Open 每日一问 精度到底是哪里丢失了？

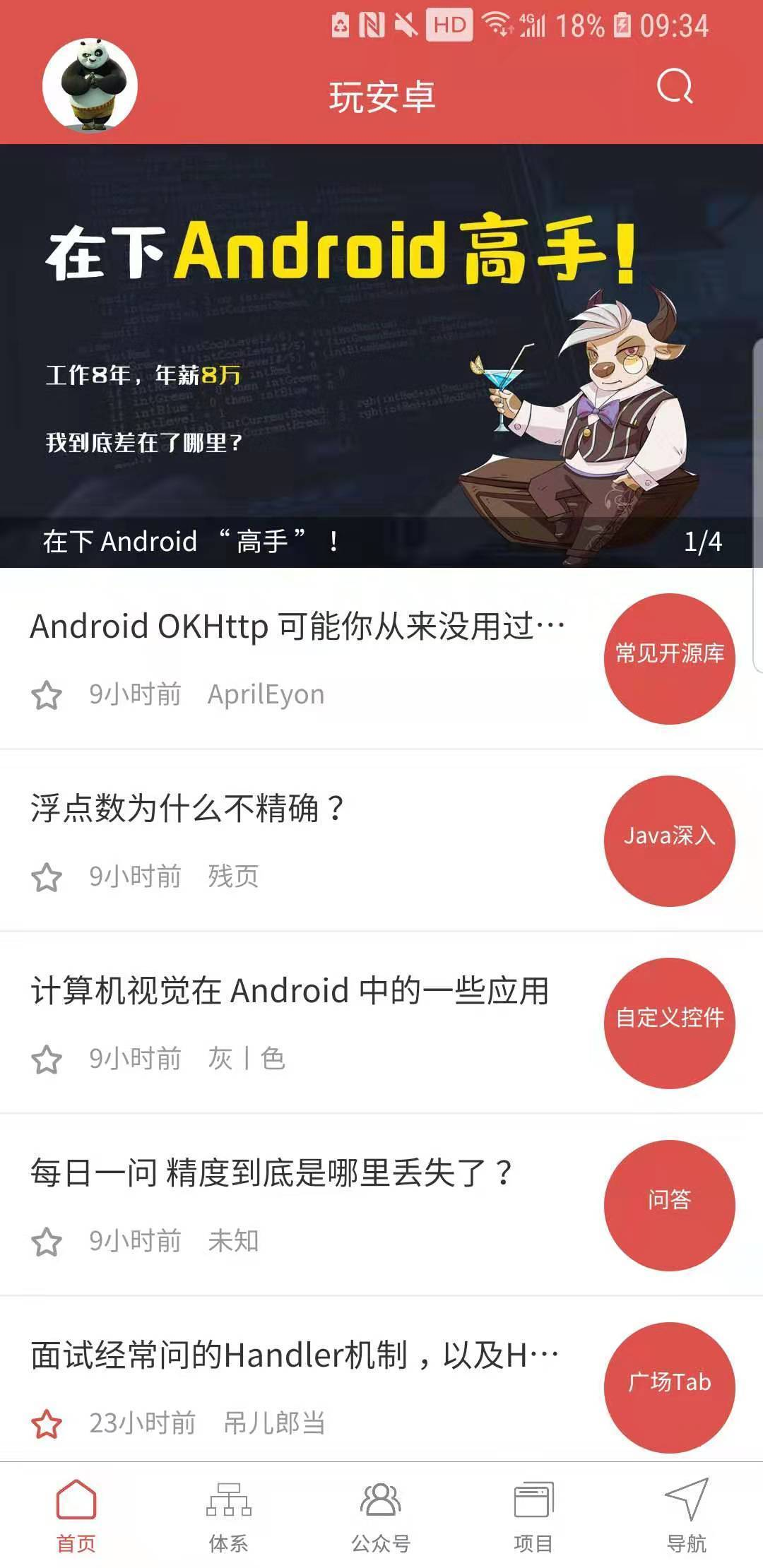pyautogui.click(x=271, y=1172)
